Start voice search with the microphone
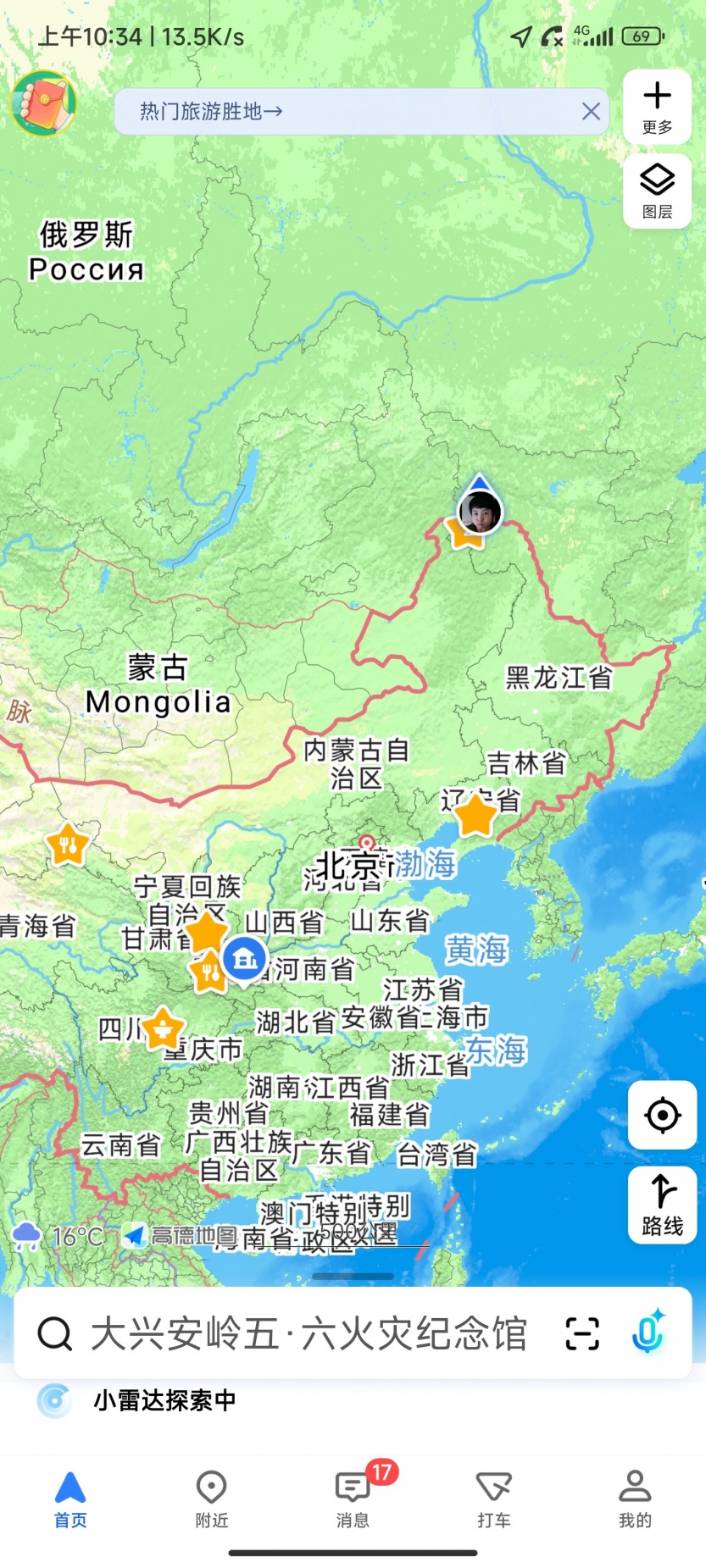The width and height of the screenshot is (706, 1568). [x=648, y=1332]
